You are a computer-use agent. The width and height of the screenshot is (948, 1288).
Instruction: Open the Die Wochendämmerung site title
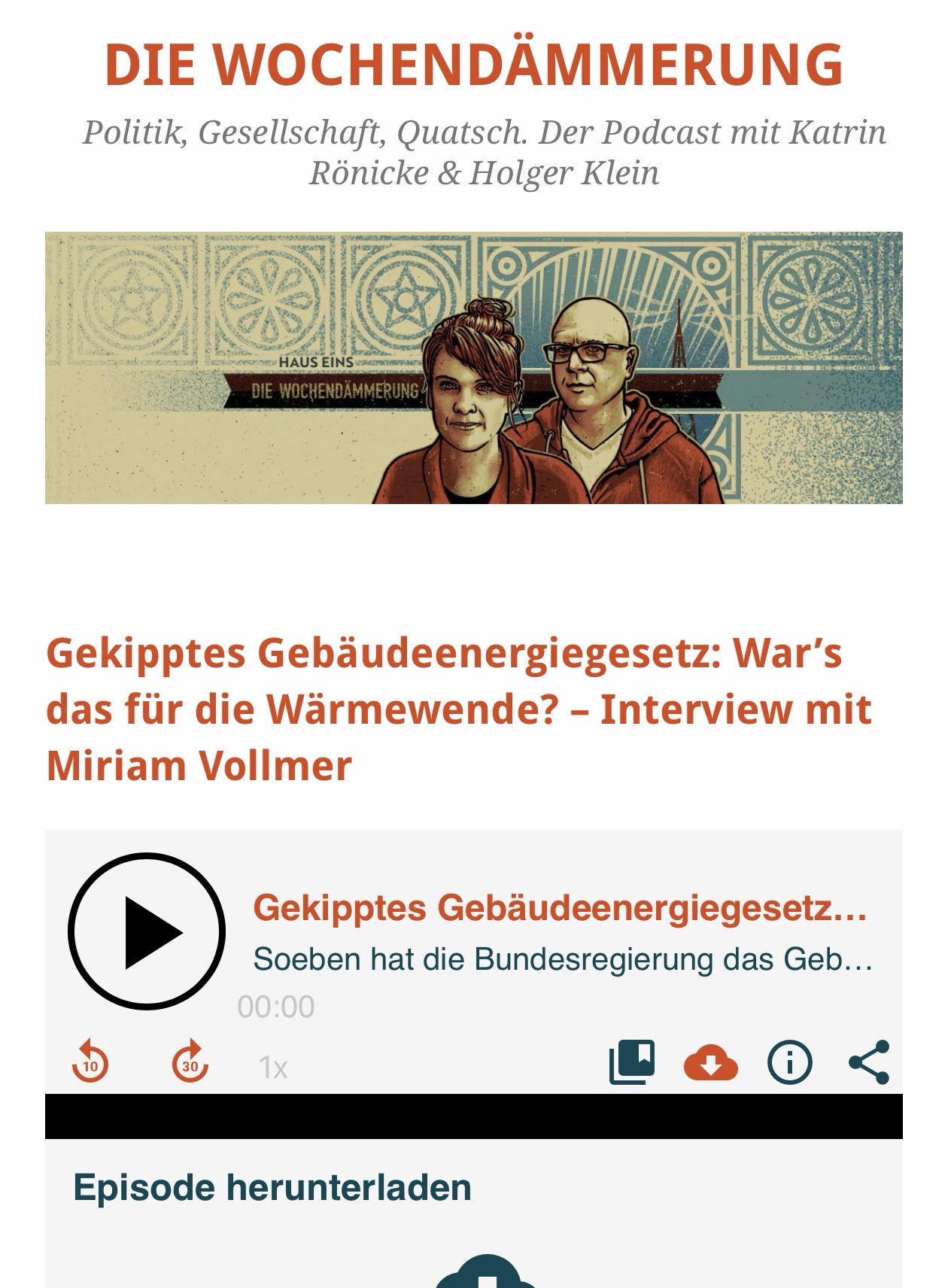[x=474, y=64]
